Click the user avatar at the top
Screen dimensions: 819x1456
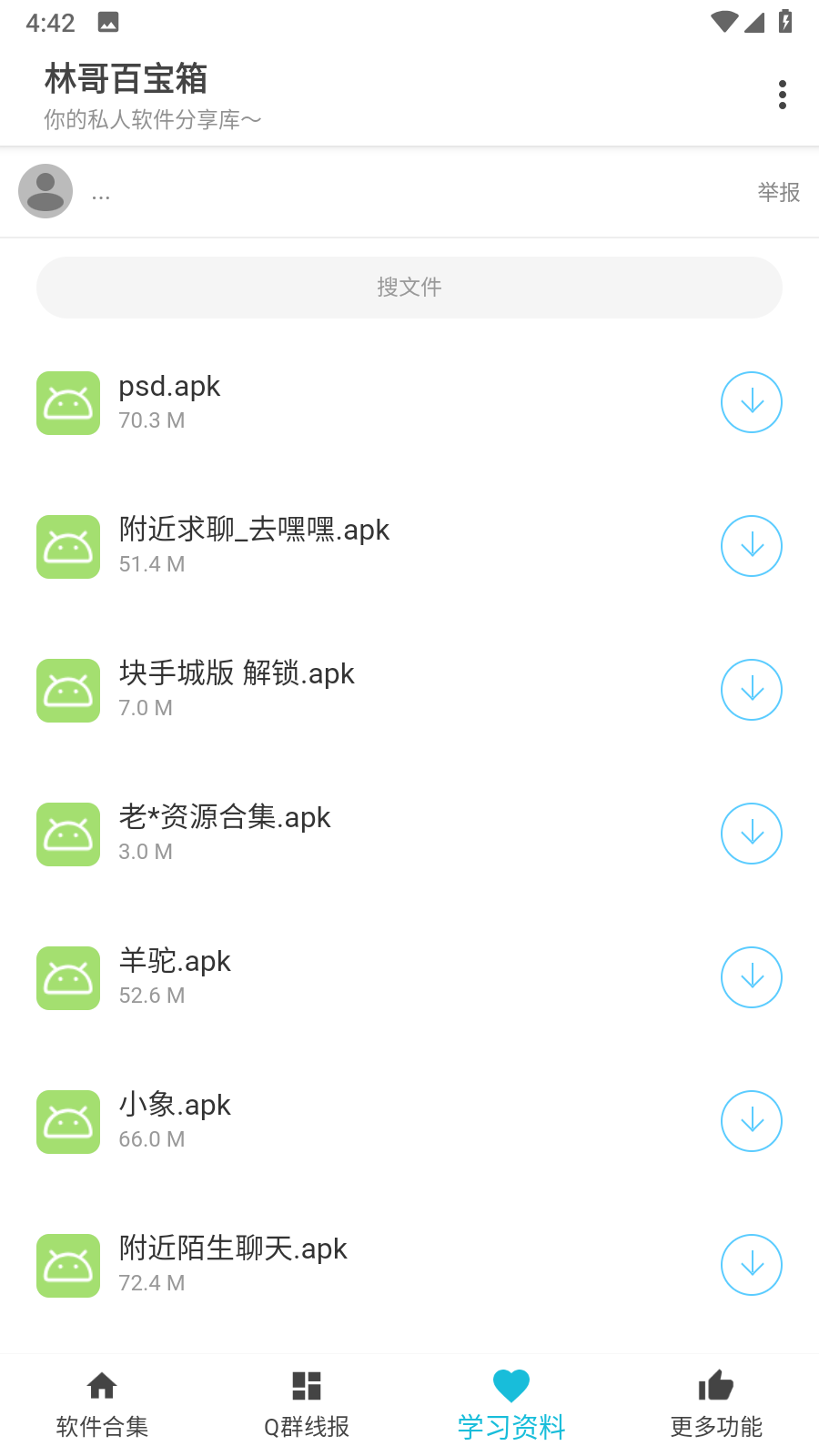pyautogui.click(x=45, y=191)
